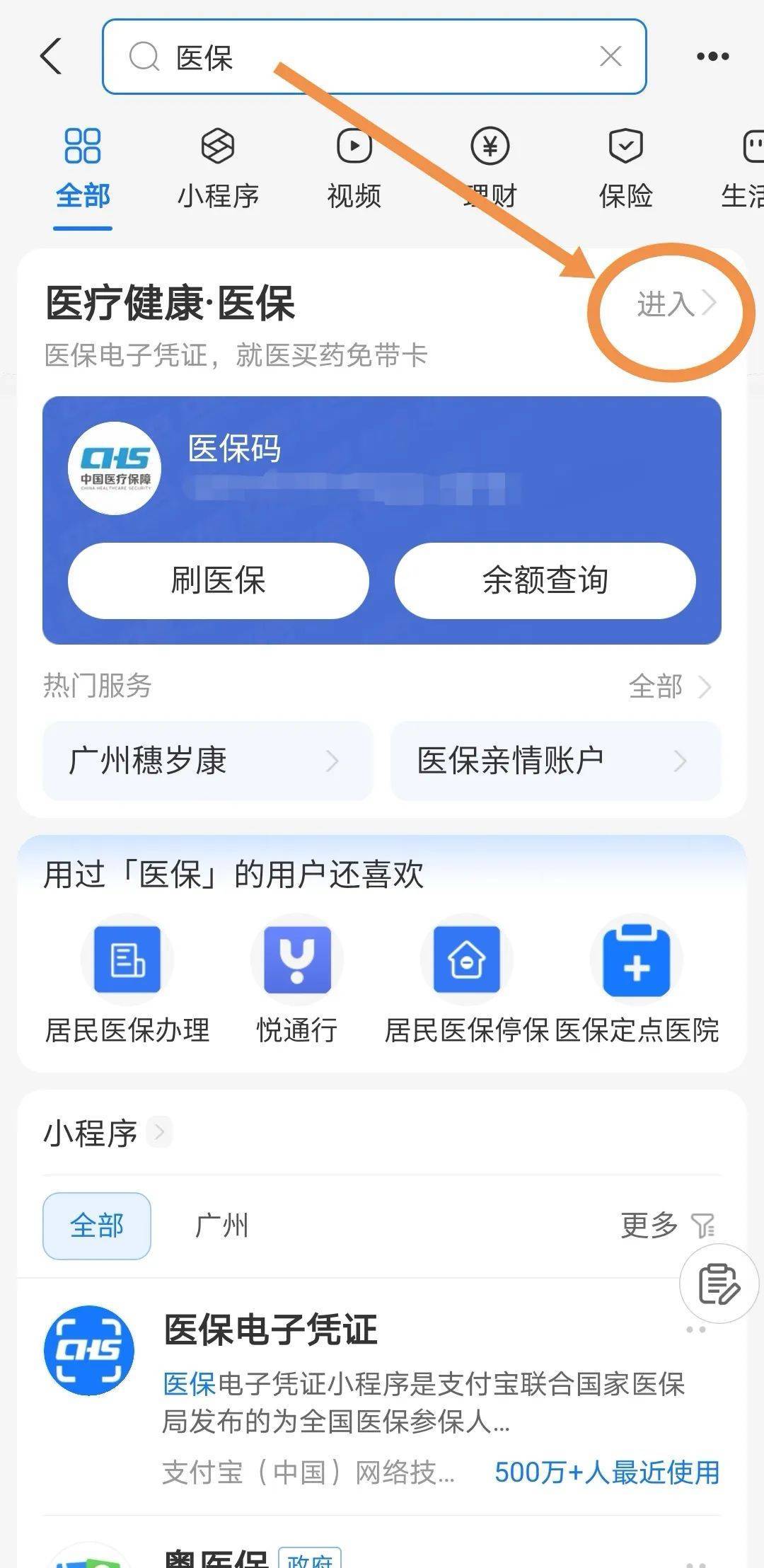Click the back arrow icon
This screenshot has height=1568, width=764.
click(x=51, y=55)
